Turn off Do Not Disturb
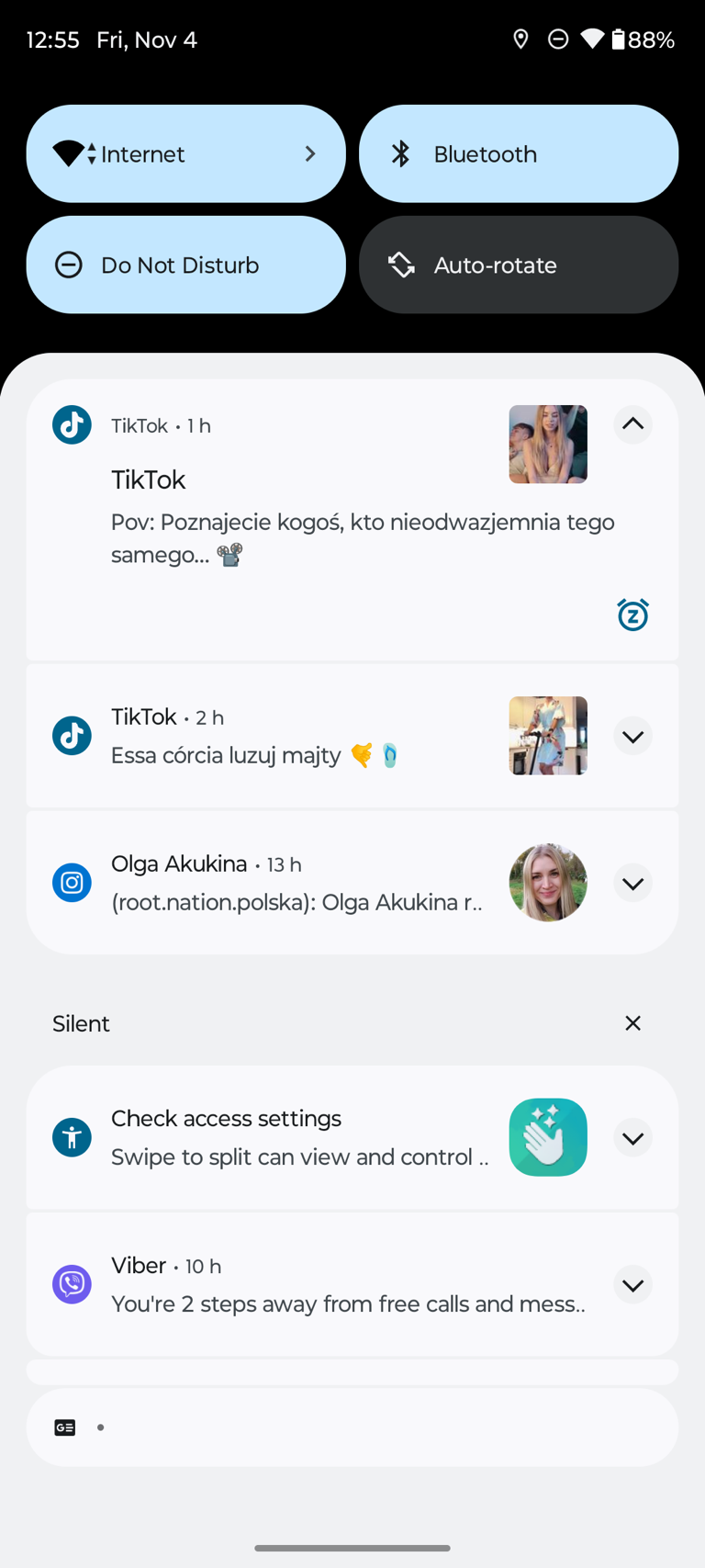The height and width of the screenshot is (1568, 705). pos(185,265)
